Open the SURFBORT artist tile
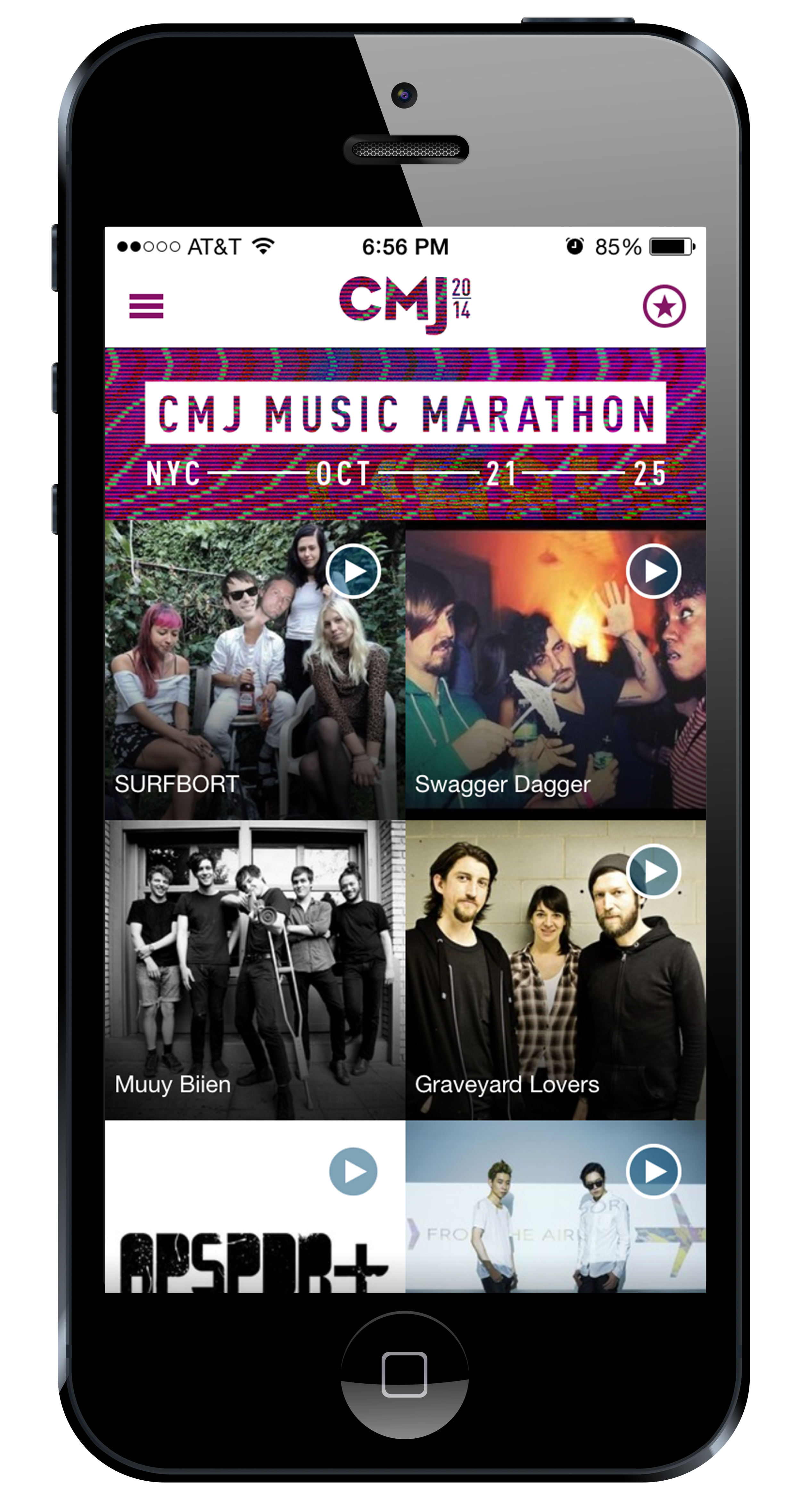This screenshot has height=1512, width=801. point(255,670)
